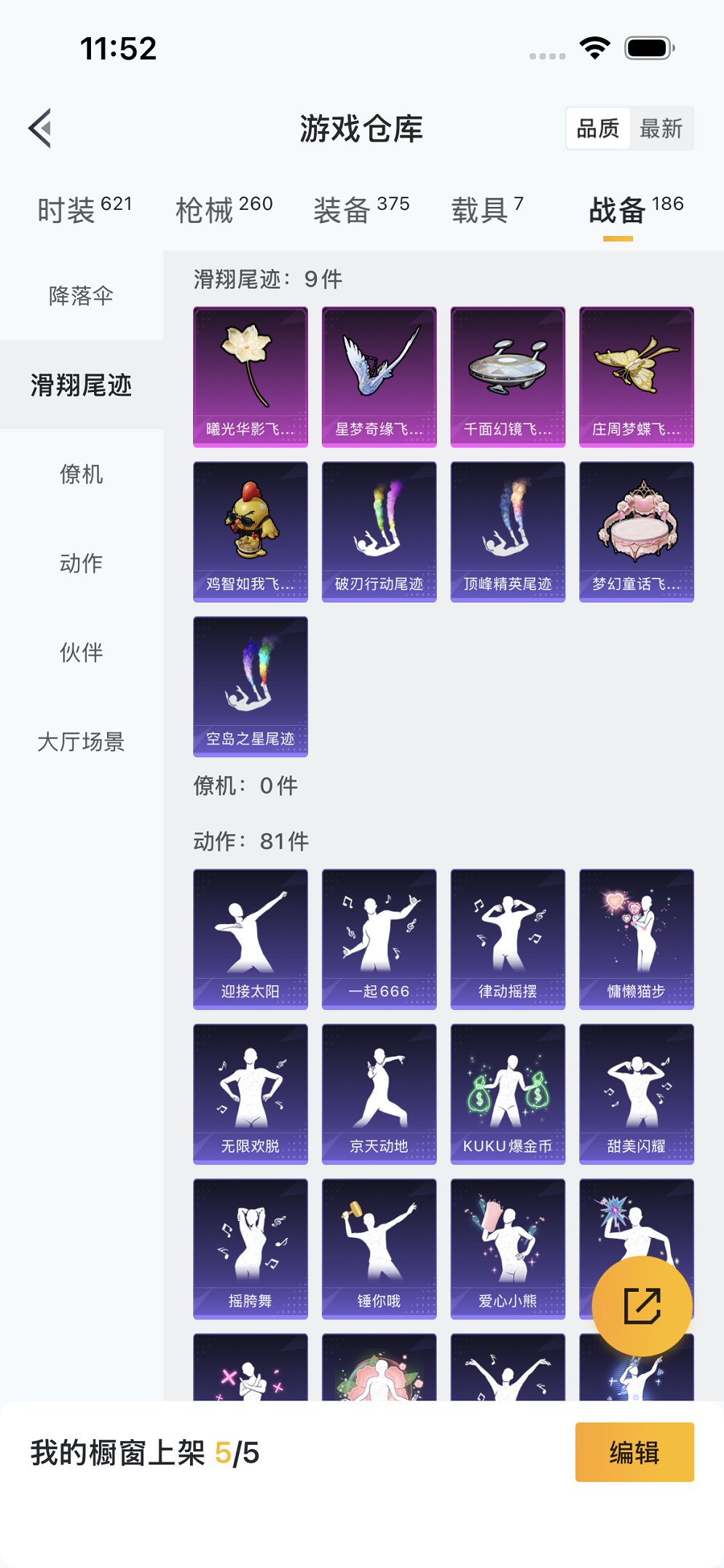
Task: Select the KUKU爆金币 money bag emote
Action: pyautogui.click(x=507, y=1094)
